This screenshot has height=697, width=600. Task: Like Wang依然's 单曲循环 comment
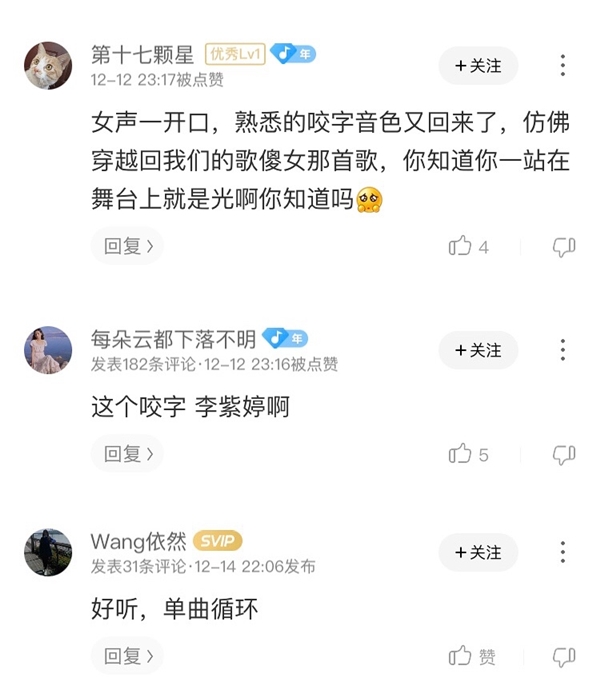461,656
